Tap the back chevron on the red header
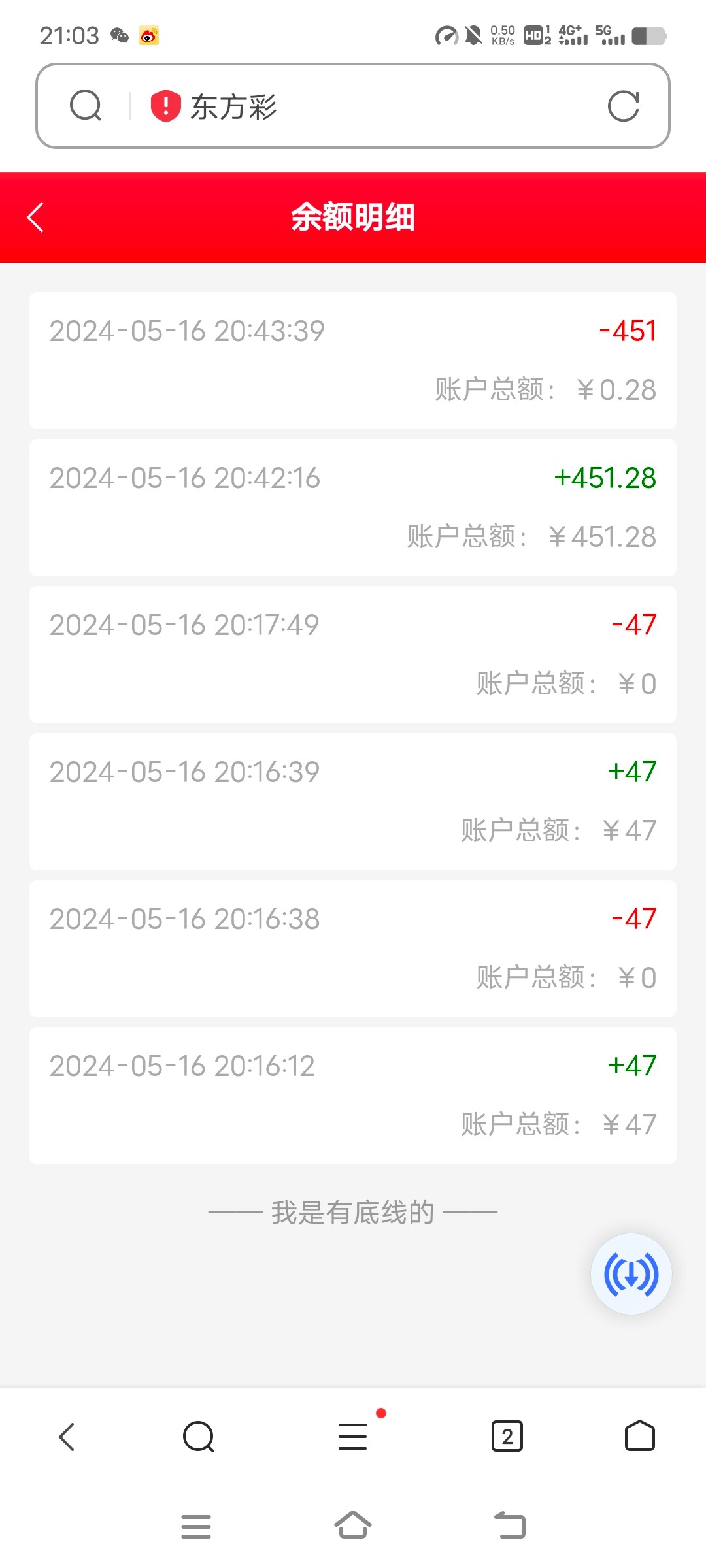The image size is (706, 1568). (x=34, y=218)
